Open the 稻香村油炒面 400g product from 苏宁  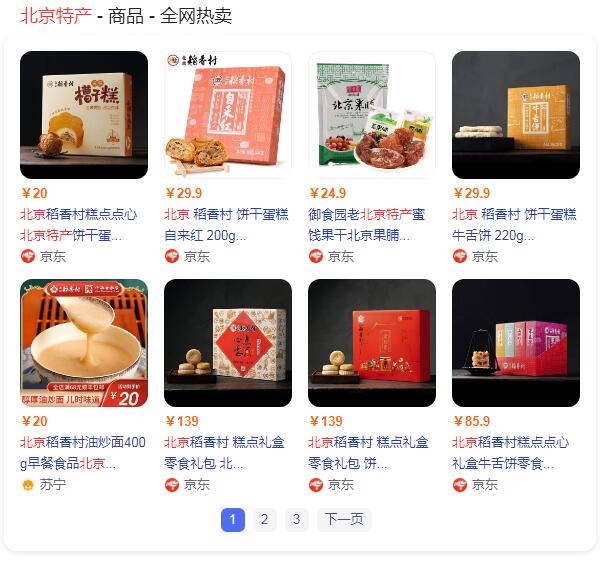[84, 343]
